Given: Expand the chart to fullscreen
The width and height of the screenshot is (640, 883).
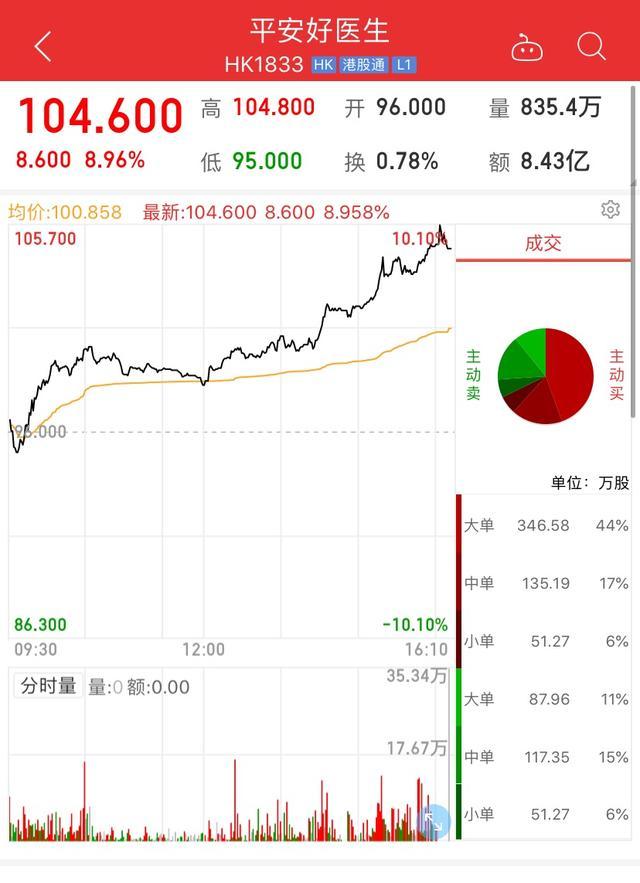Looking at the screenshot, I should pos(434,820).
